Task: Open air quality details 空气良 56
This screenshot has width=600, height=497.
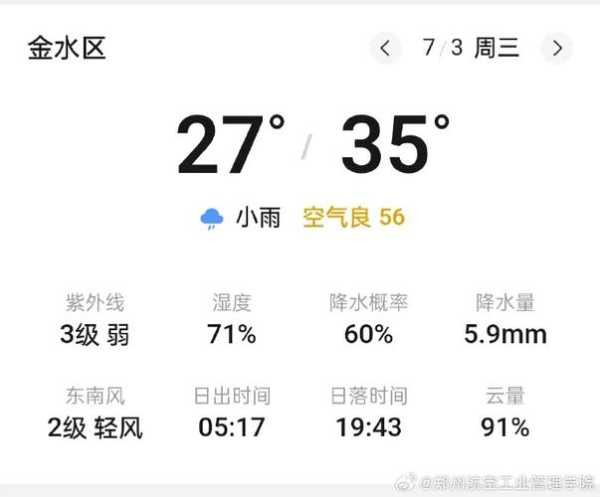Action: tap(353, 217)
